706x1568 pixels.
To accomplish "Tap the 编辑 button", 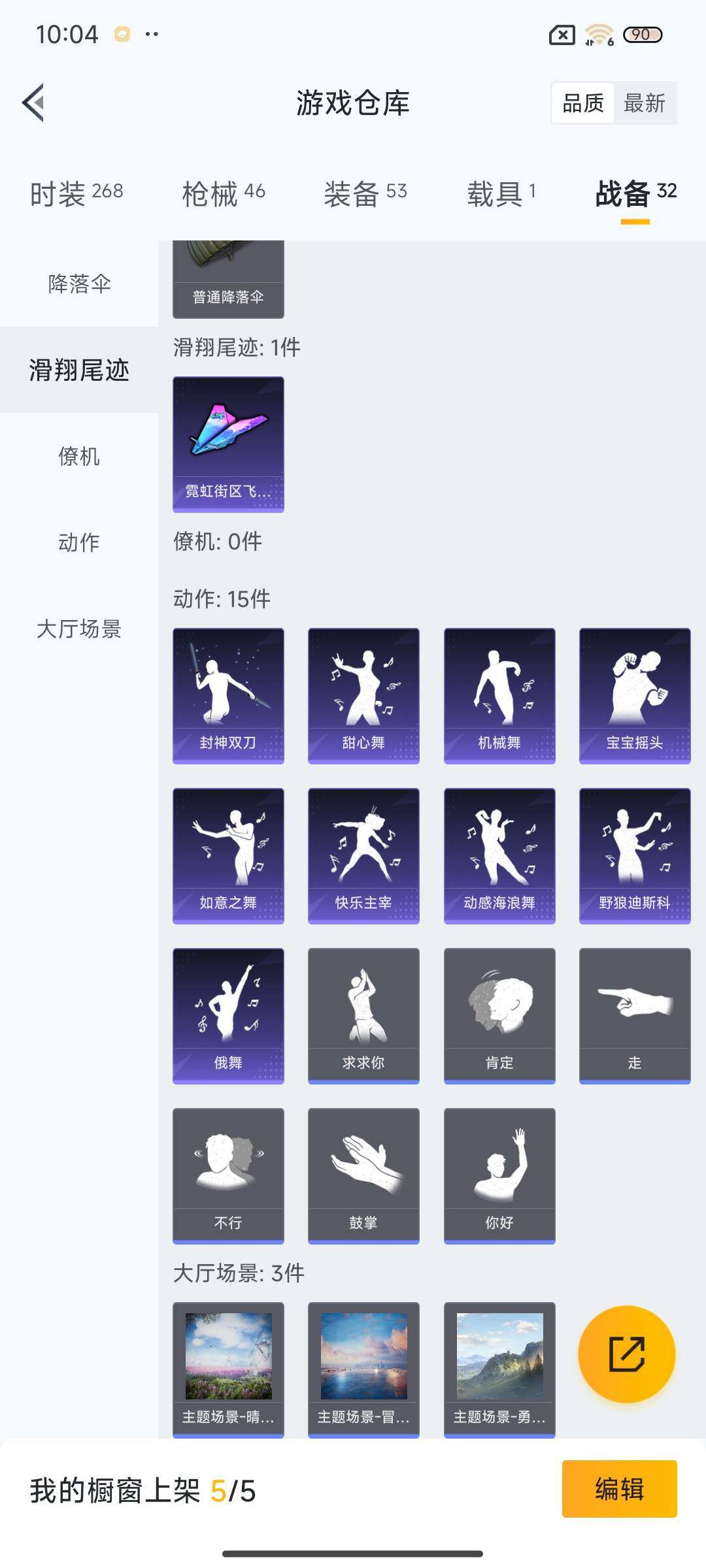I will pos(619,1489).
